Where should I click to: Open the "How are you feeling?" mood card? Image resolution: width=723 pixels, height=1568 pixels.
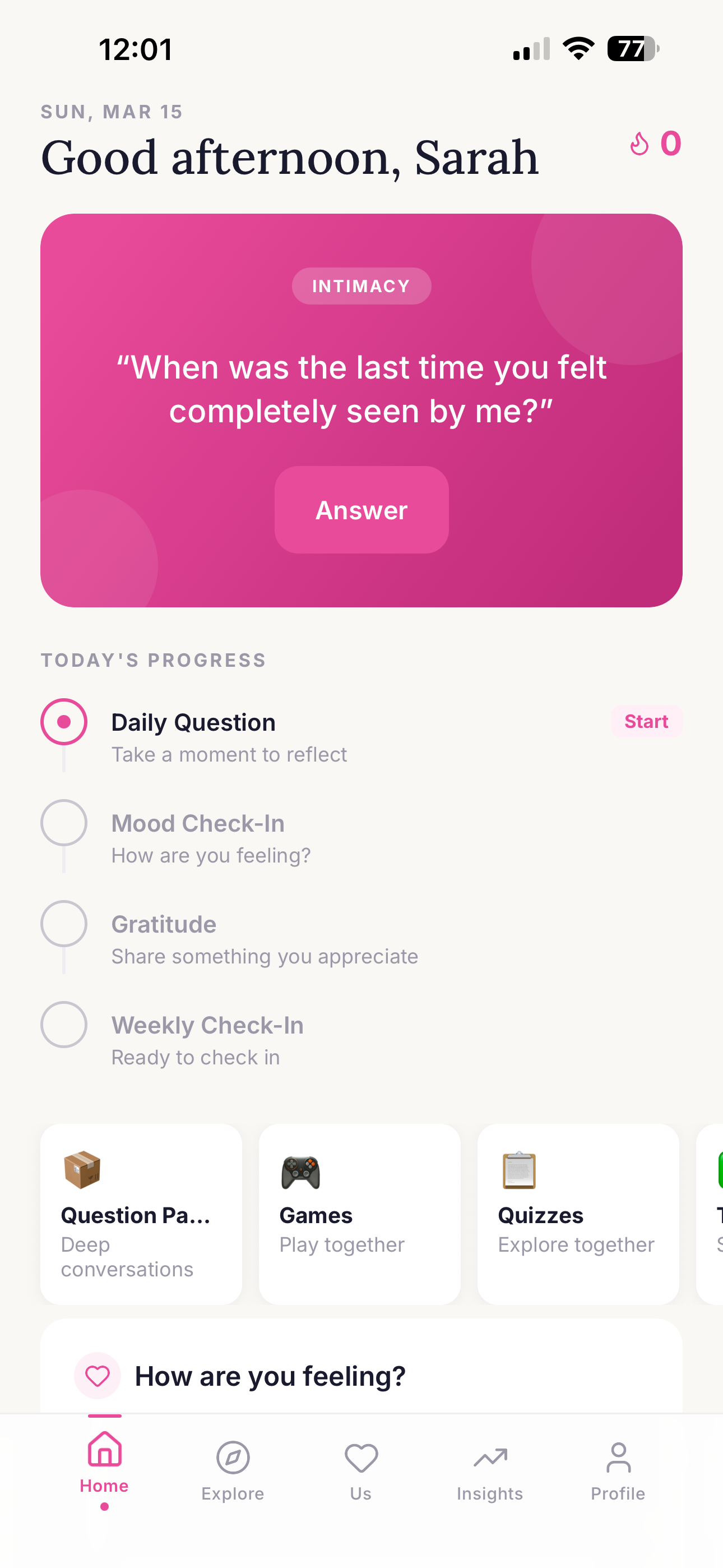coord(361,1376)
